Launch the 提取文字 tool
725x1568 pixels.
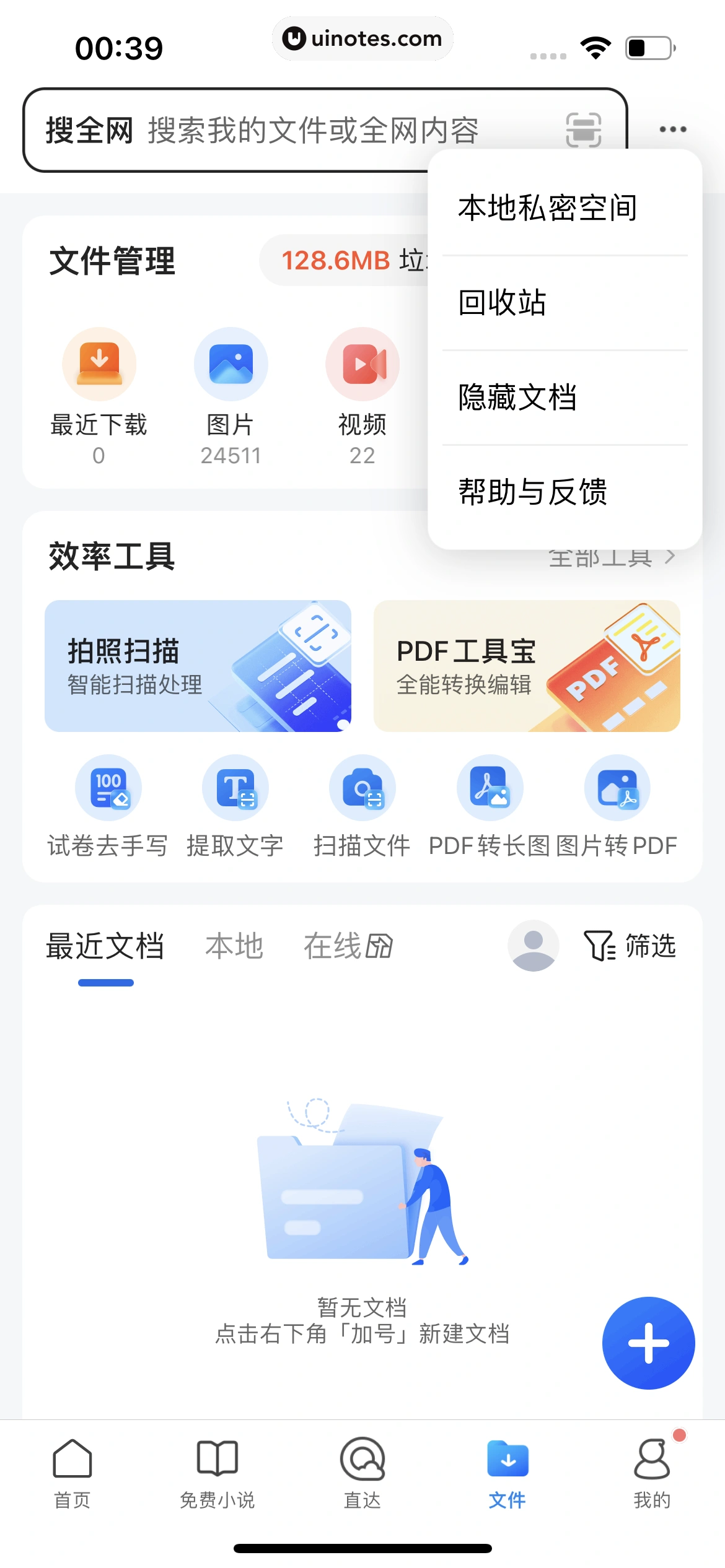(x=235, y=806)
